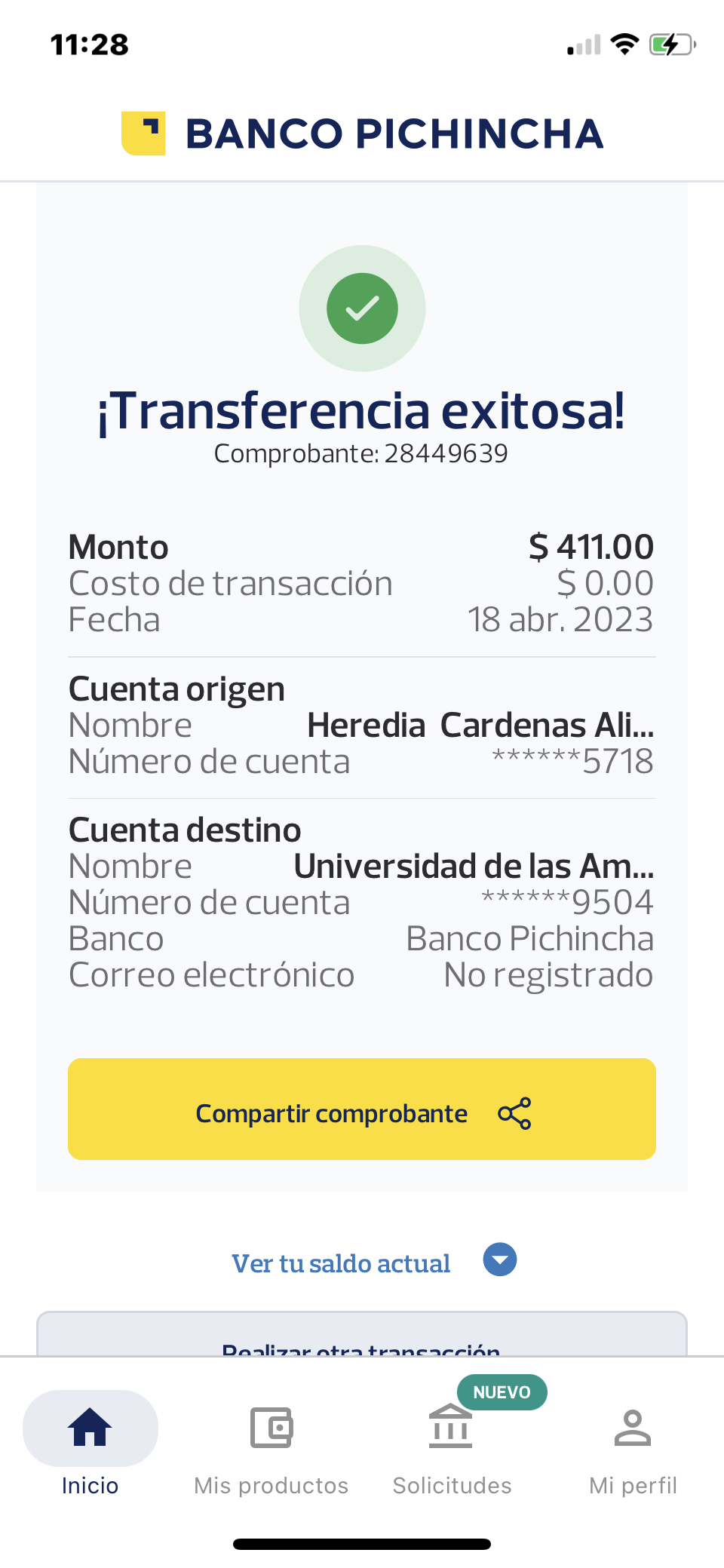
Task: Tap Realizar otra transacción button
Action: tap(362, 1339)
